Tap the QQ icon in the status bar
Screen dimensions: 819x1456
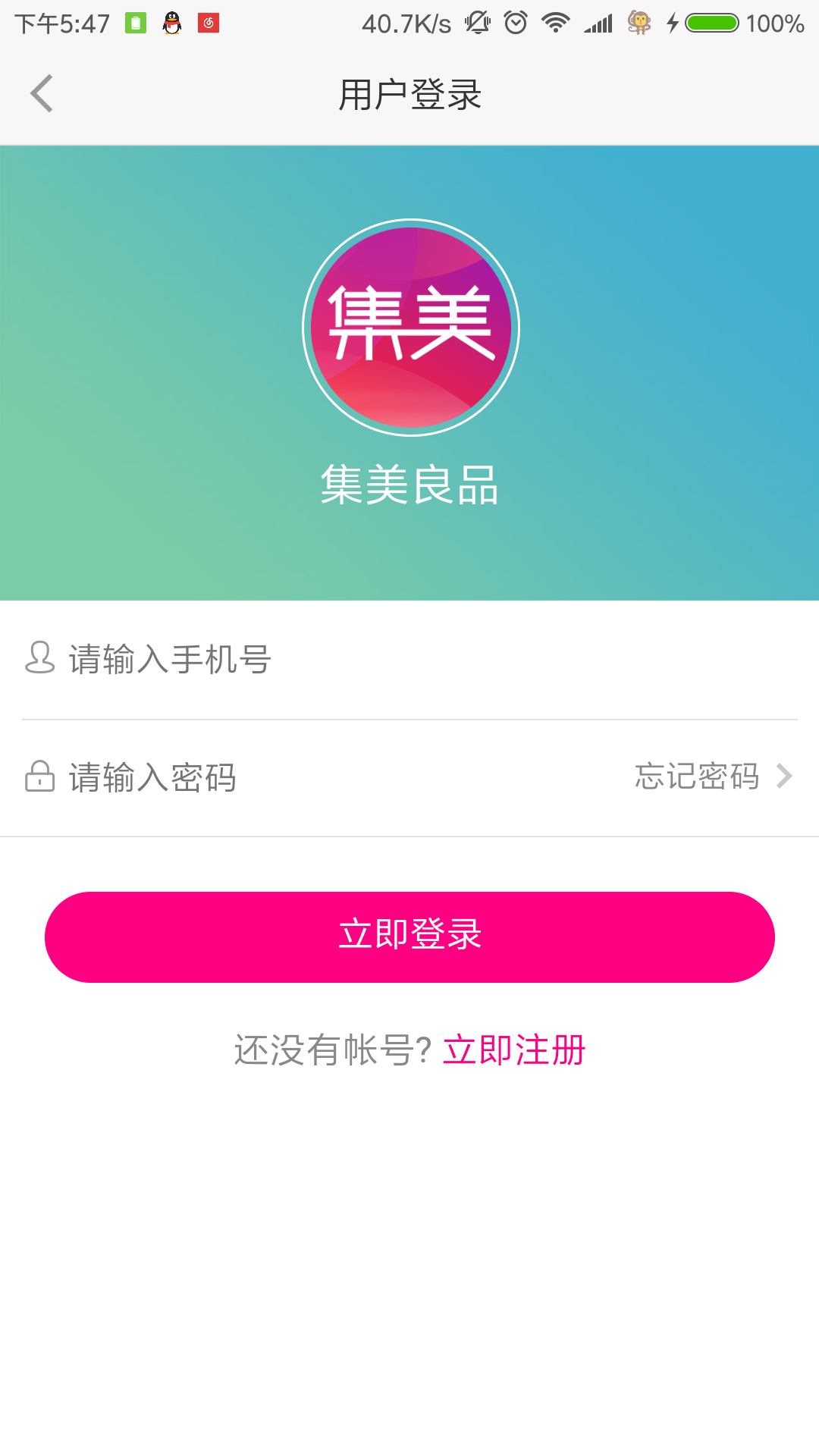pyautogui.click(x=171, y=23)
